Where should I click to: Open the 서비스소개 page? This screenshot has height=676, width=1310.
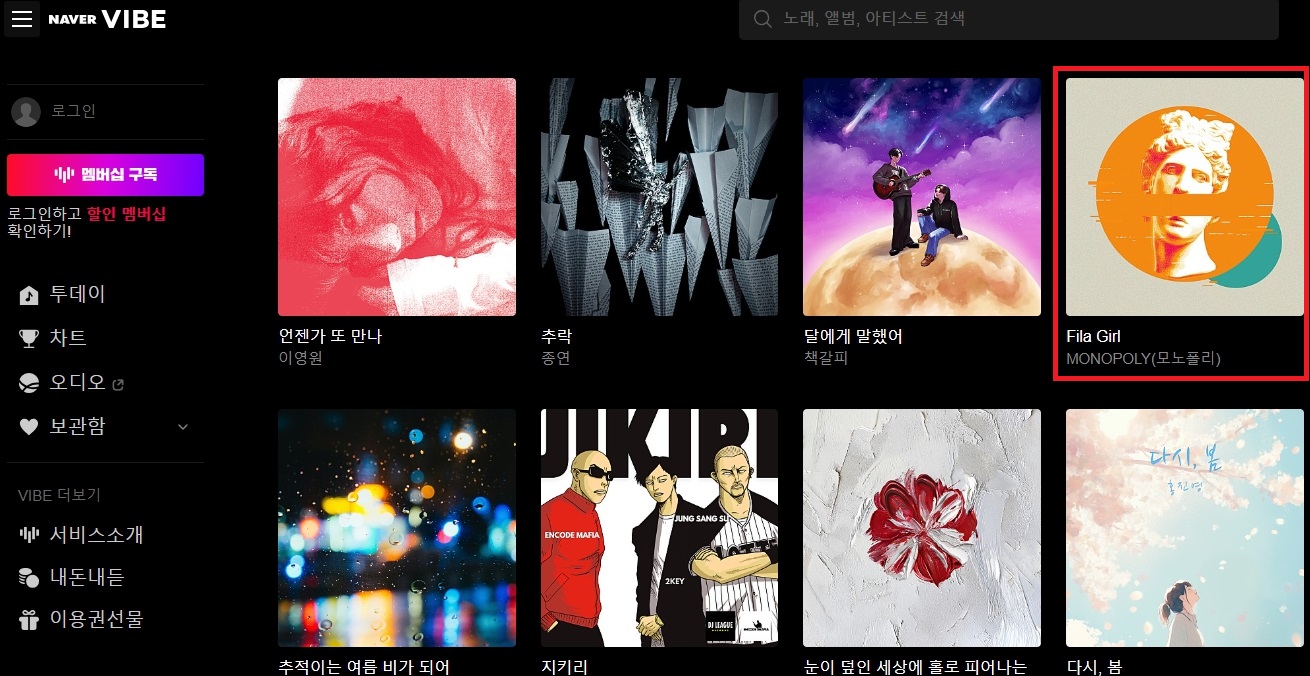pos(96,535)
